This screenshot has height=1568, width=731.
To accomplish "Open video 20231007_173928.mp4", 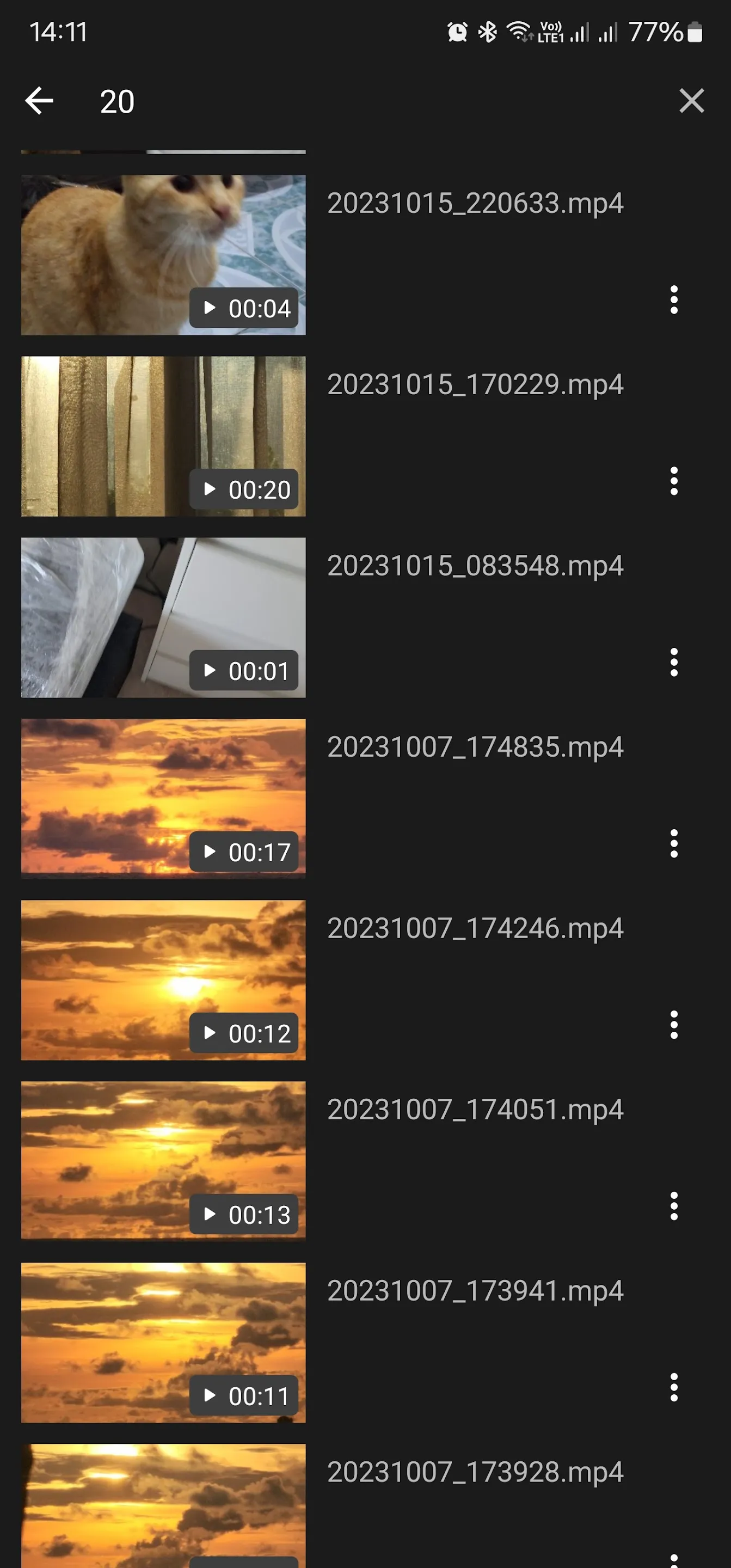I will coord(163,1503).
